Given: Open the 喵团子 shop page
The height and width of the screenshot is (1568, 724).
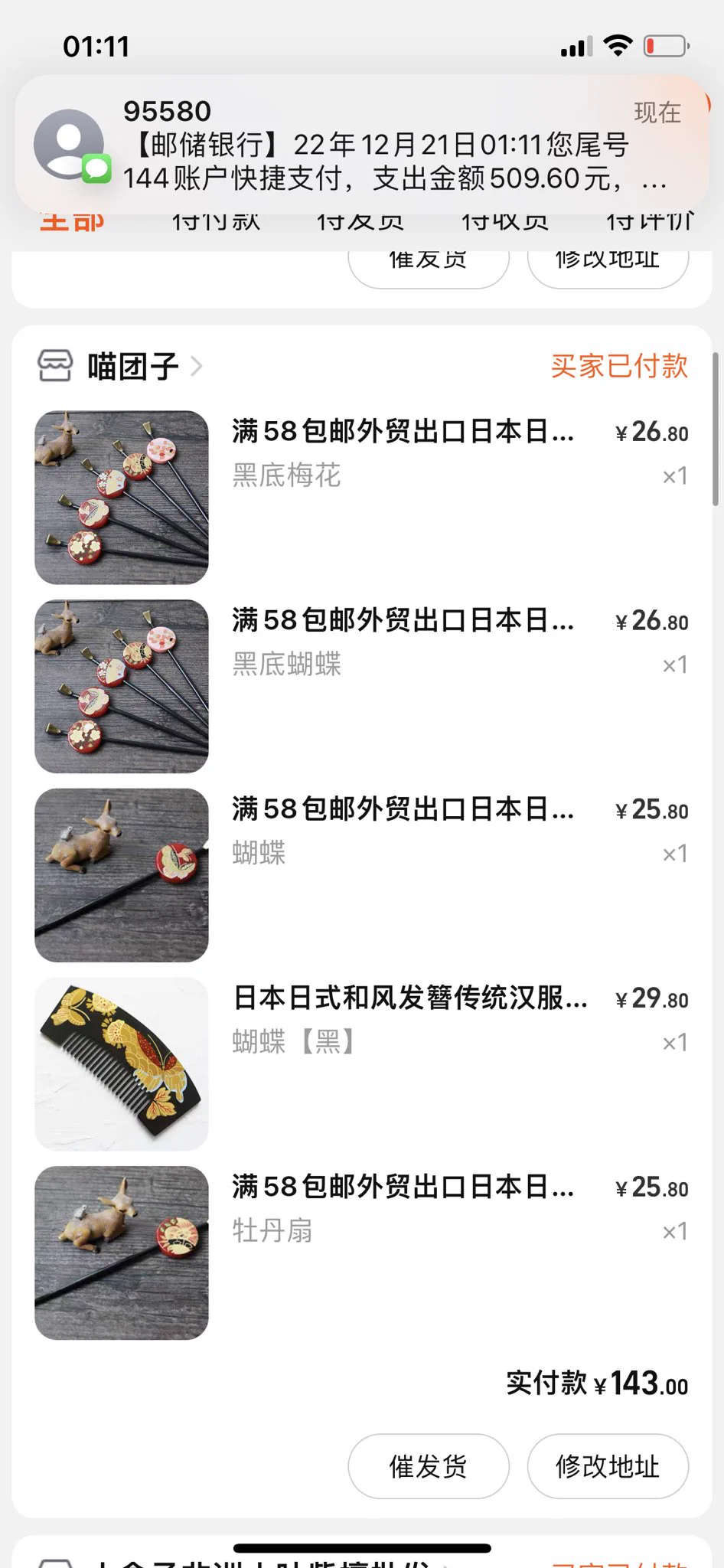Looking at the screenshot, I should pyautogui.click(x=132, y=367).
